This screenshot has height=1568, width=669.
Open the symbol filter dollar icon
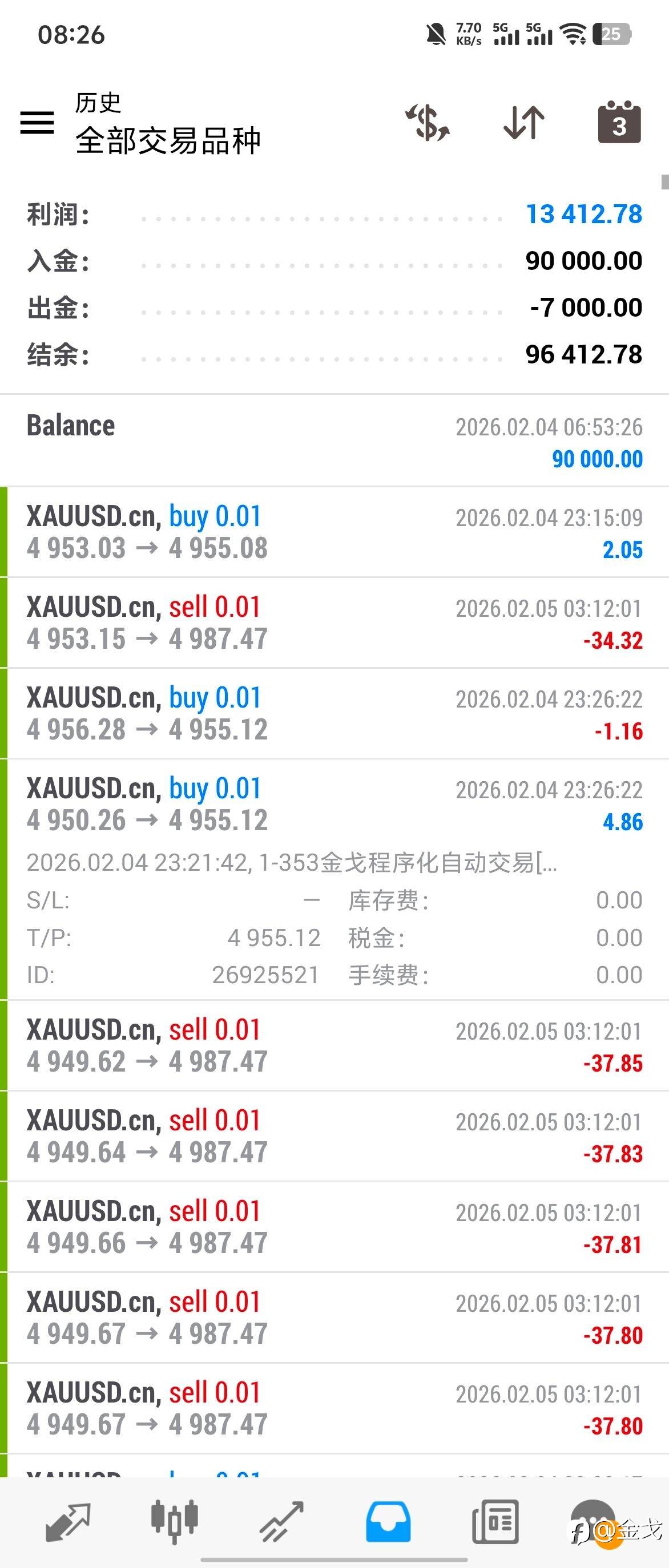pos(428,123)
